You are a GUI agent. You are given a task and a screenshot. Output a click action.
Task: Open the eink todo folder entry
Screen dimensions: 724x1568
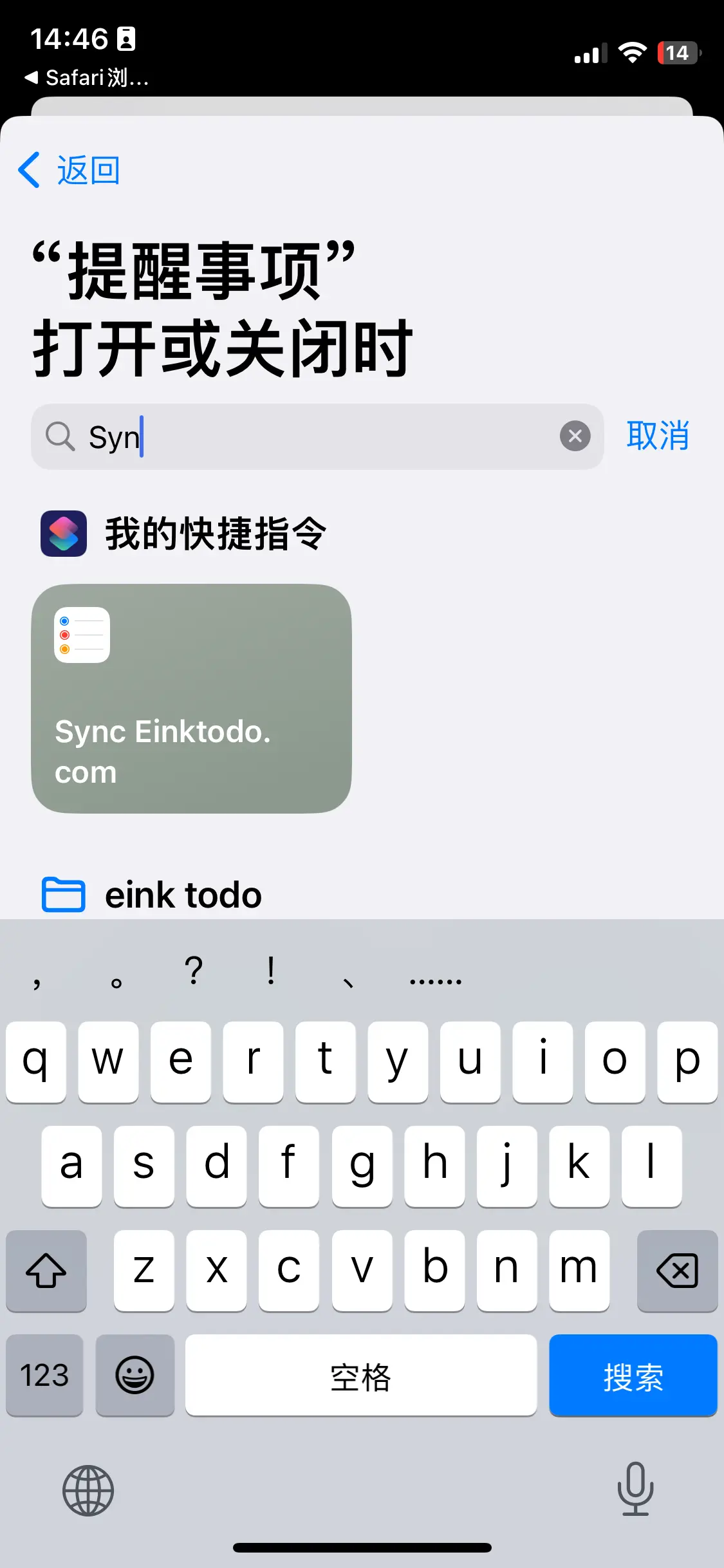(183, 894)
